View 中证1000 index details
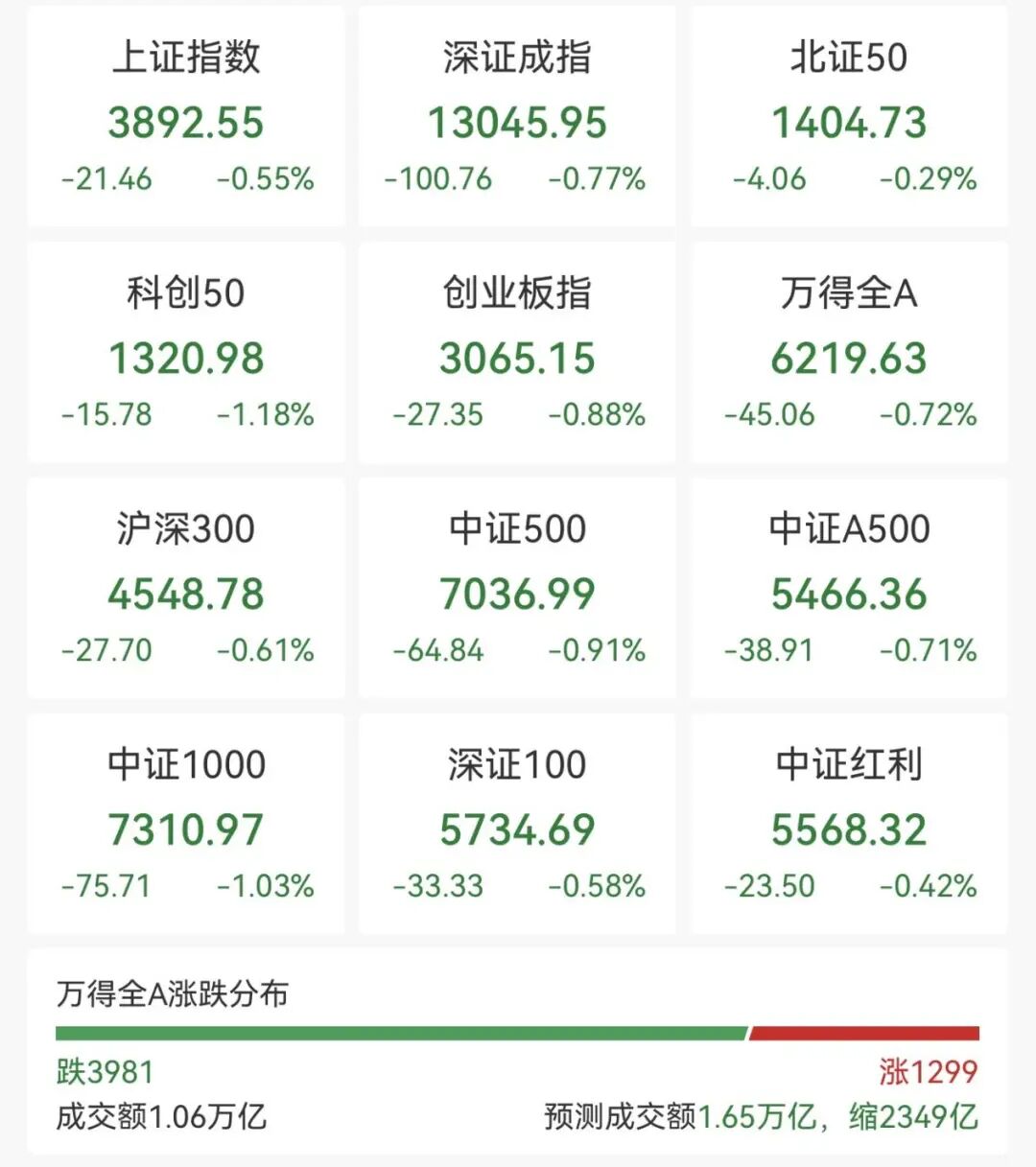 coord(186,825)
